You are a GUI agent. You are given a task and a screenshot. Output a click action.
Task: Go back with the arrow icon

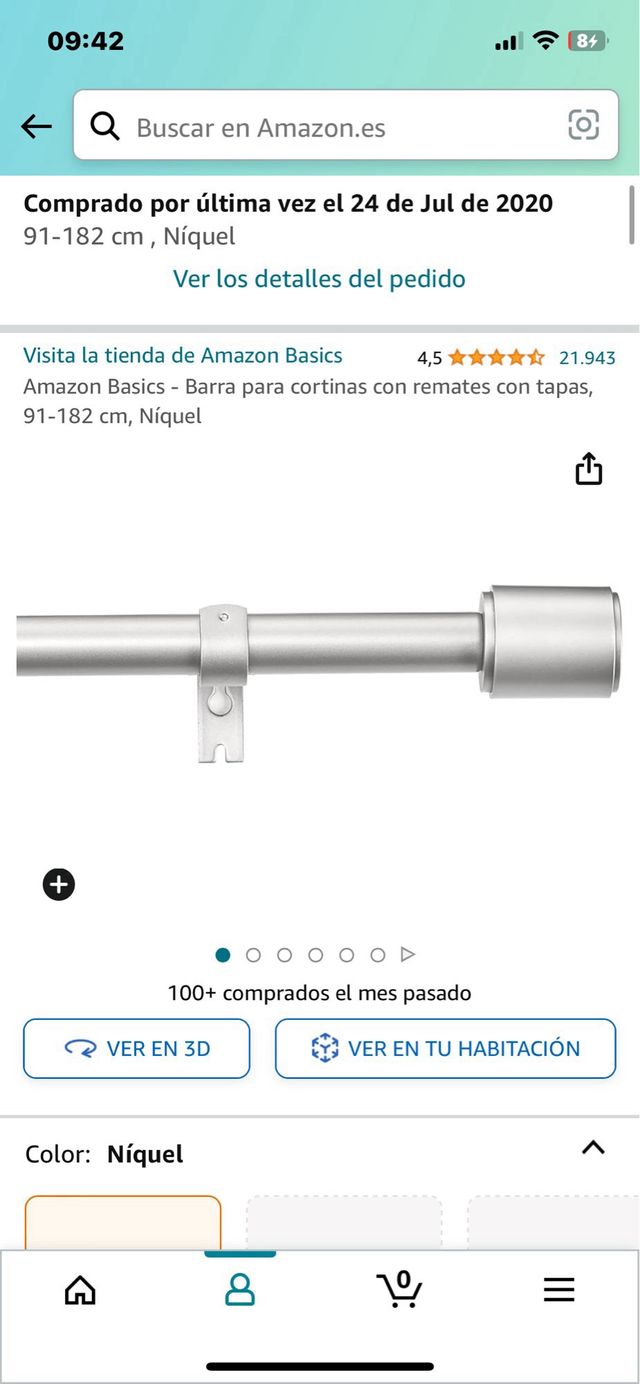click(x=36, y=126)
